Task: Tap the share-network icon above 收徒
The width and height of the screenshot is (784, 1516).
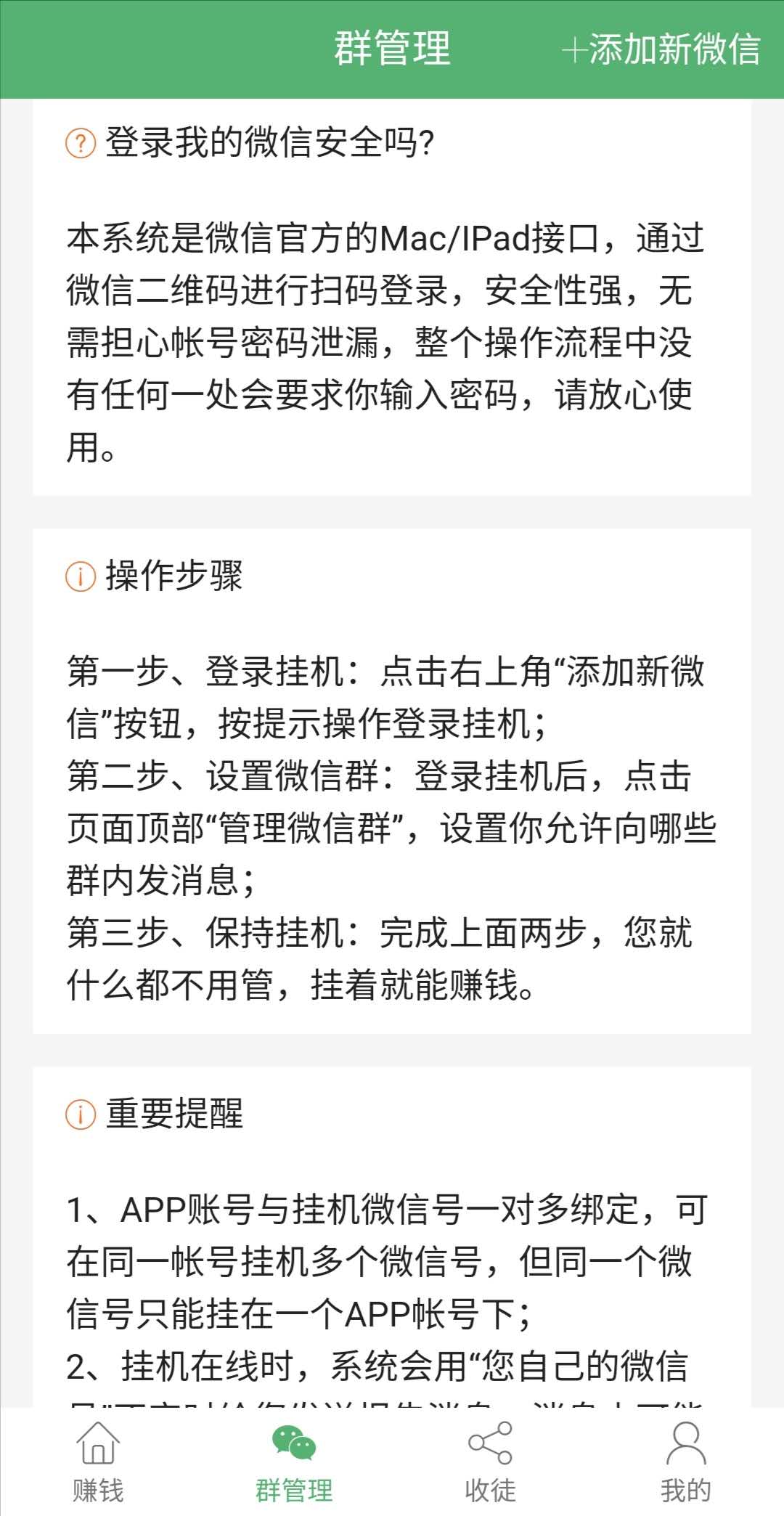Action: (489, 1448)
